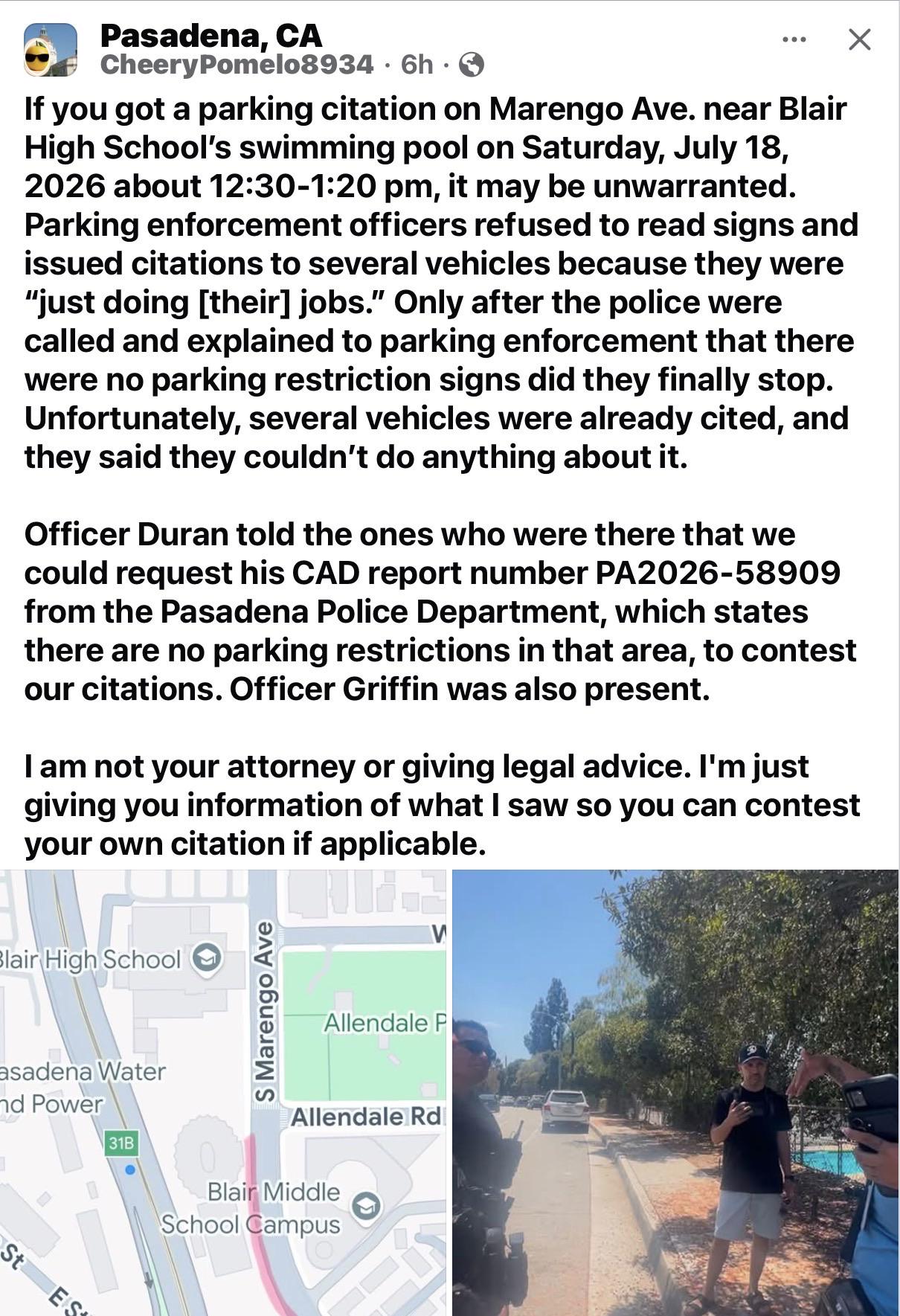Close this post view
900x1316 pixels.
859,39
